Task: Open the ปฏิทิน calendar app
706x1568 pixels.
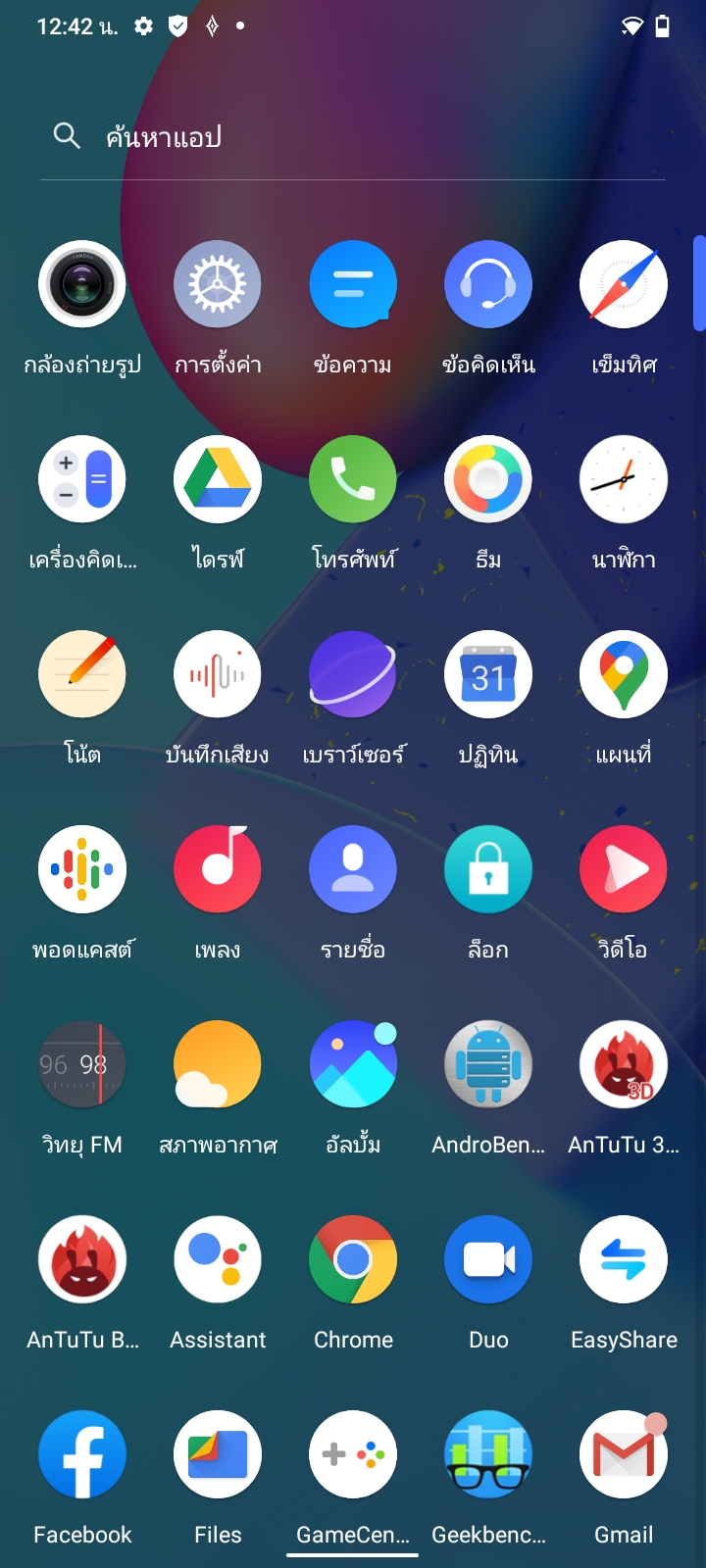Action: (x=488, y=674)
